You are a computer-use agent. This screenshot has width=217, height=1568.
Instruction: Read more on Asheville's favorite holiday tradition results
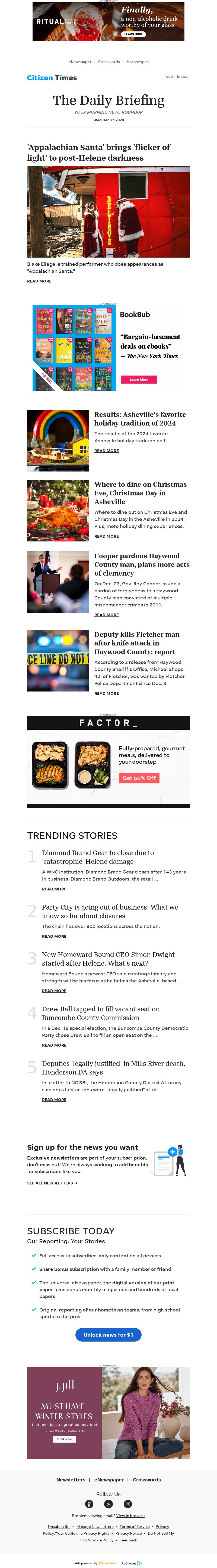pos(106,450)
